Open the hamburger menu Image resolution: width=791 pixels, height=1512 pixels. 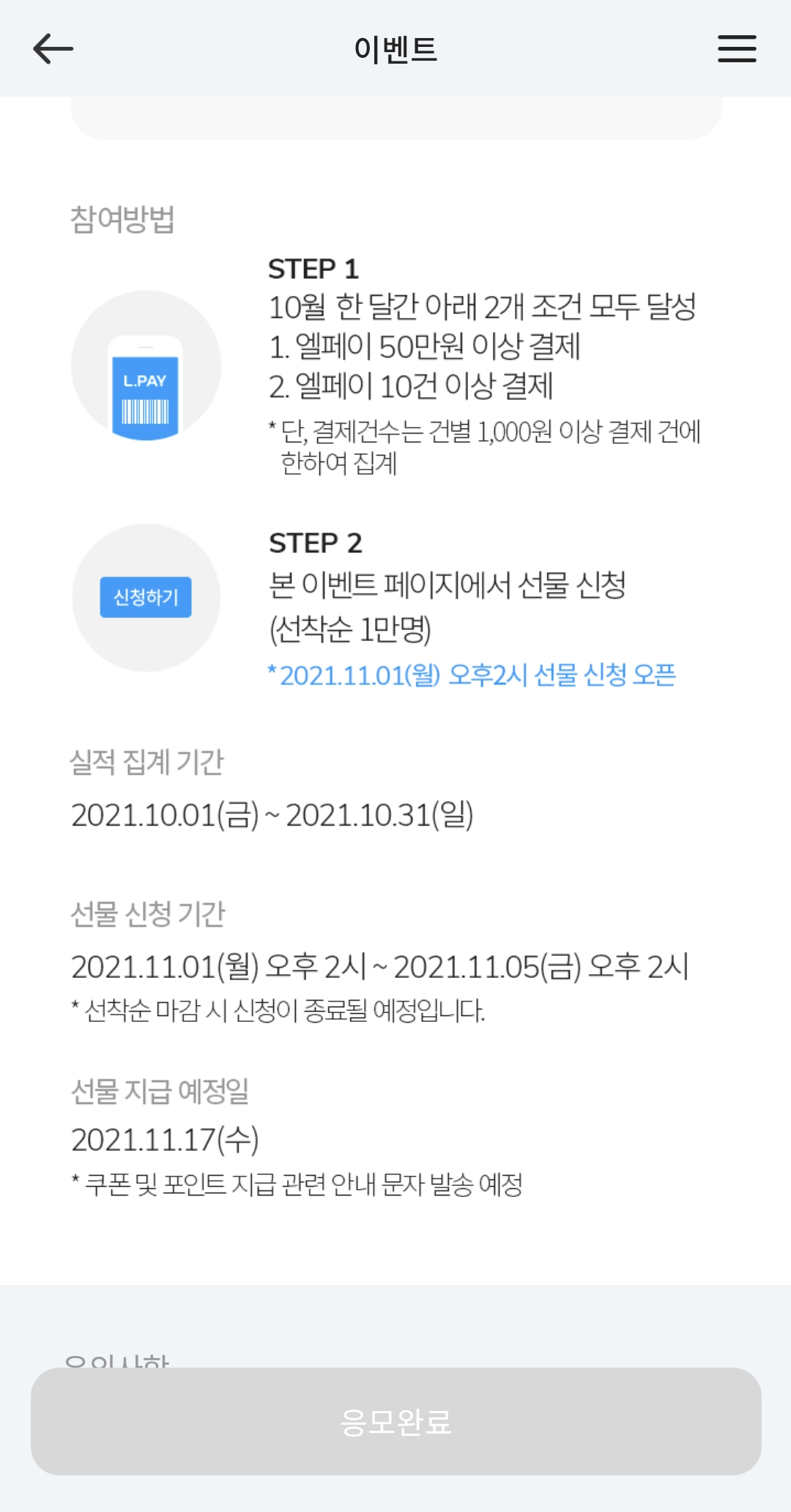coord(736,49)
